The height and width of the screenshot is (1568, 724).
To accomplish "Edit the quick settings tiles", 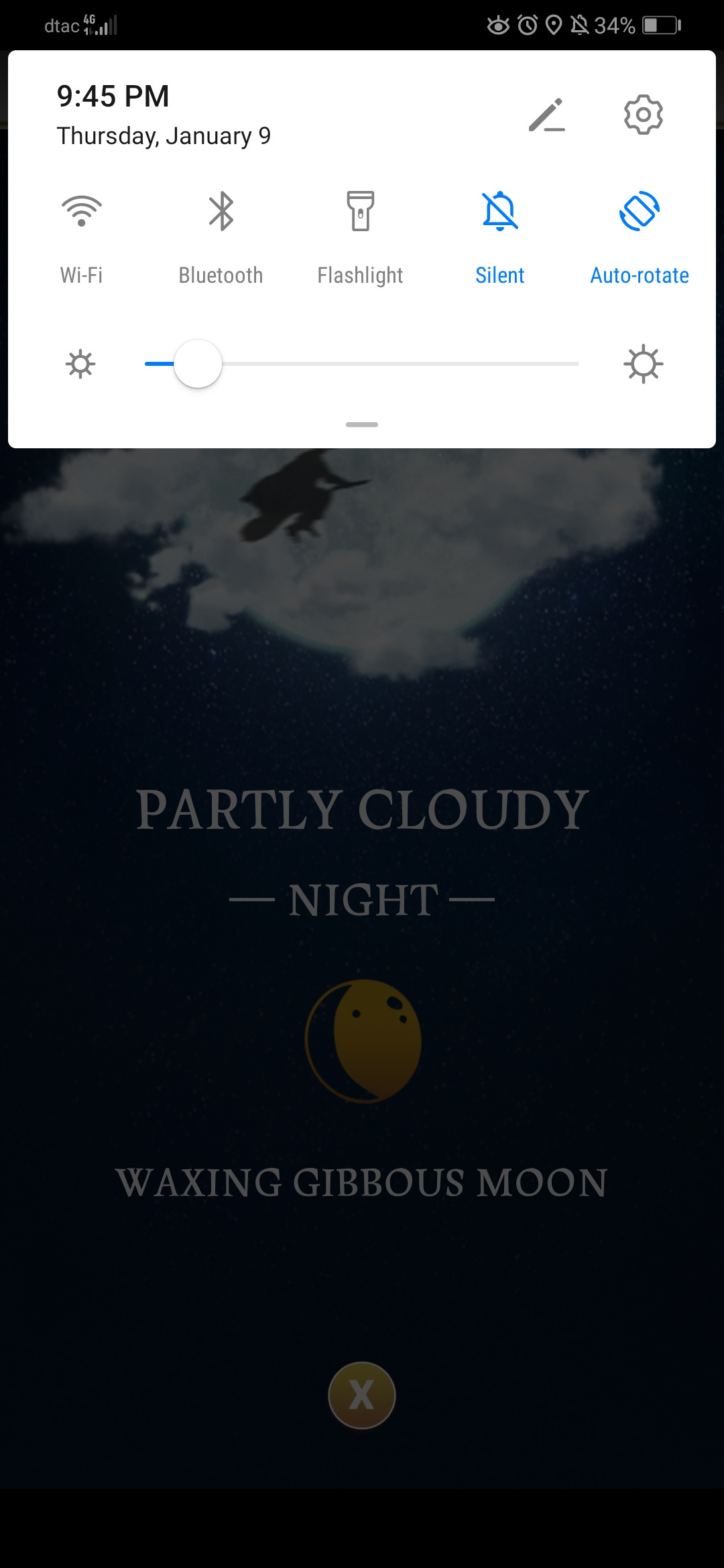I will pos(546,115).
